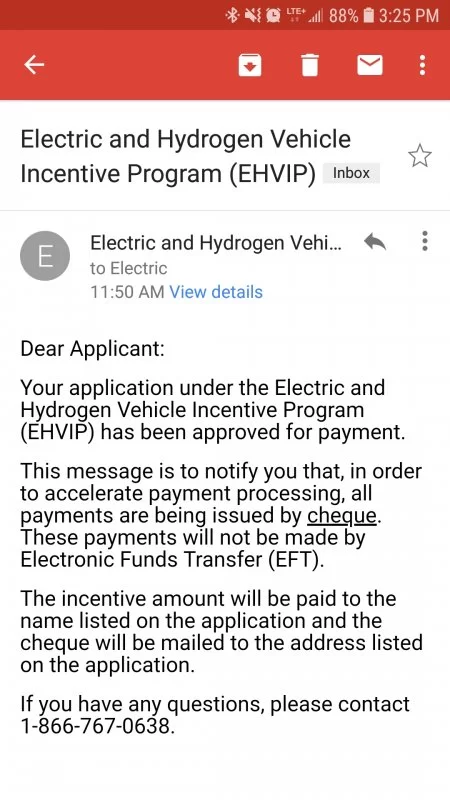Delete this email with trash icon

[310, 65]
